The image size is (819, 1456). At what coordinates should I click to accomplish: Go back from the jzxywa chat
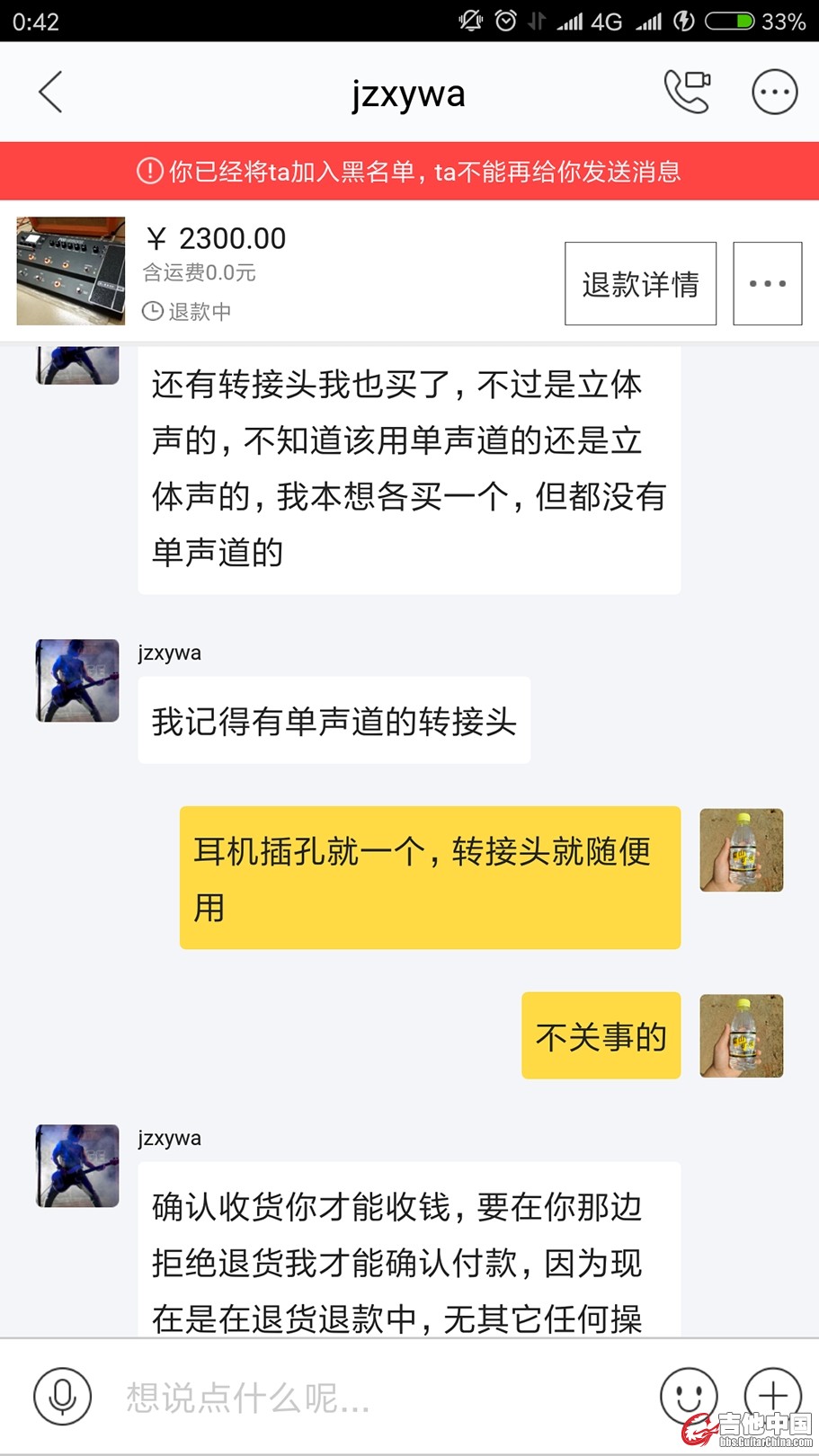click(x=51, y=93)
